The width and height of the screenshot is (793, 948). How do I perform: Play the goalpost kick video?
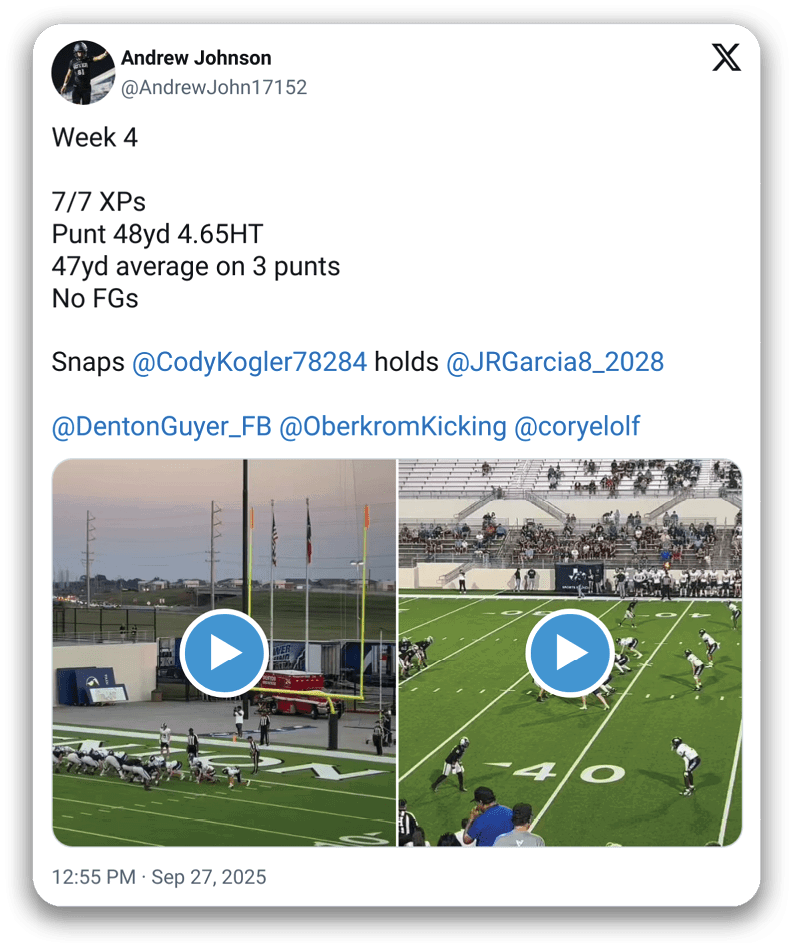click(x=225, y=653)
